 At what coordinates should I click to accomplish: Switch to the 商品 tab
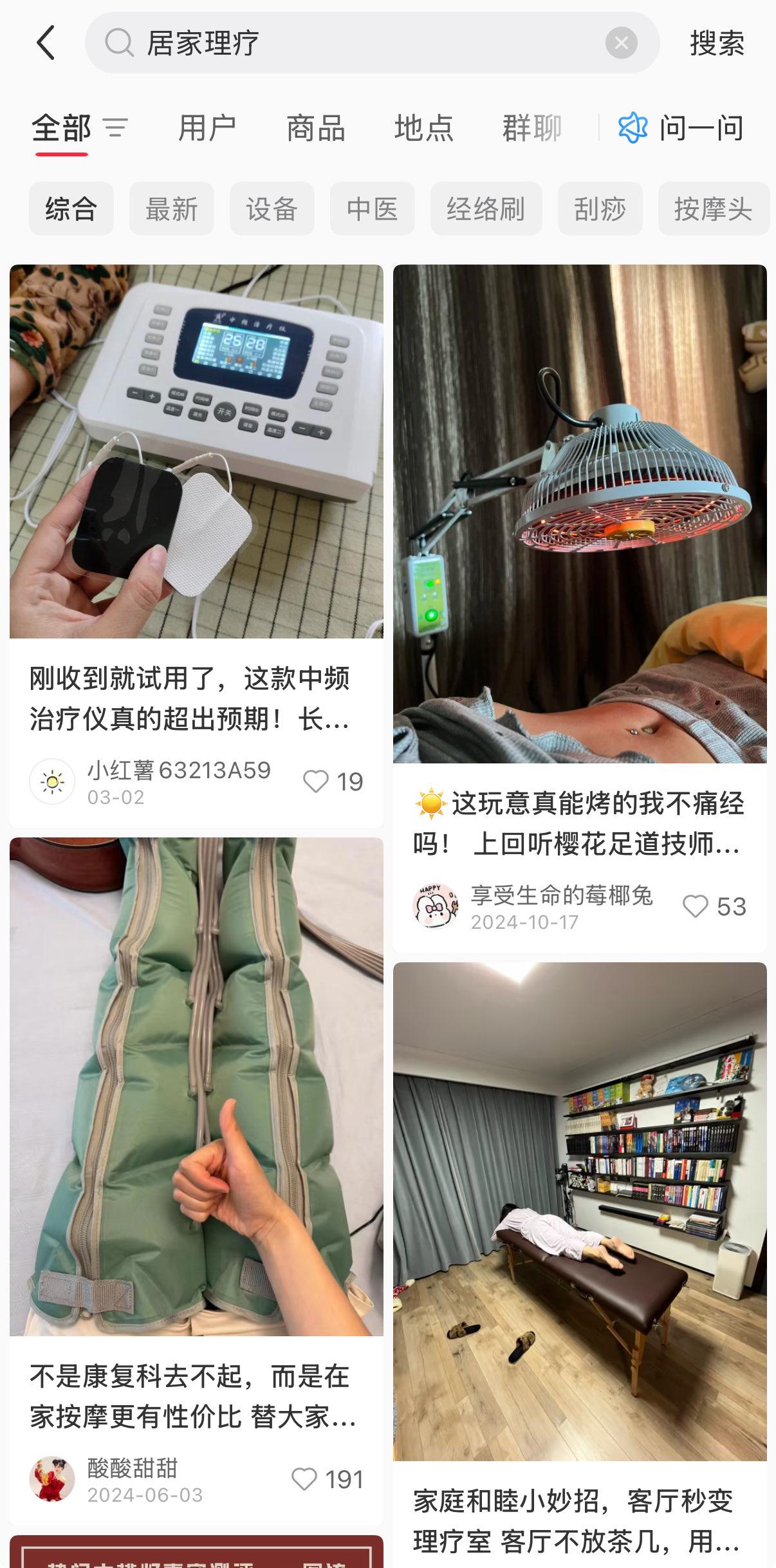pos(315,128)
